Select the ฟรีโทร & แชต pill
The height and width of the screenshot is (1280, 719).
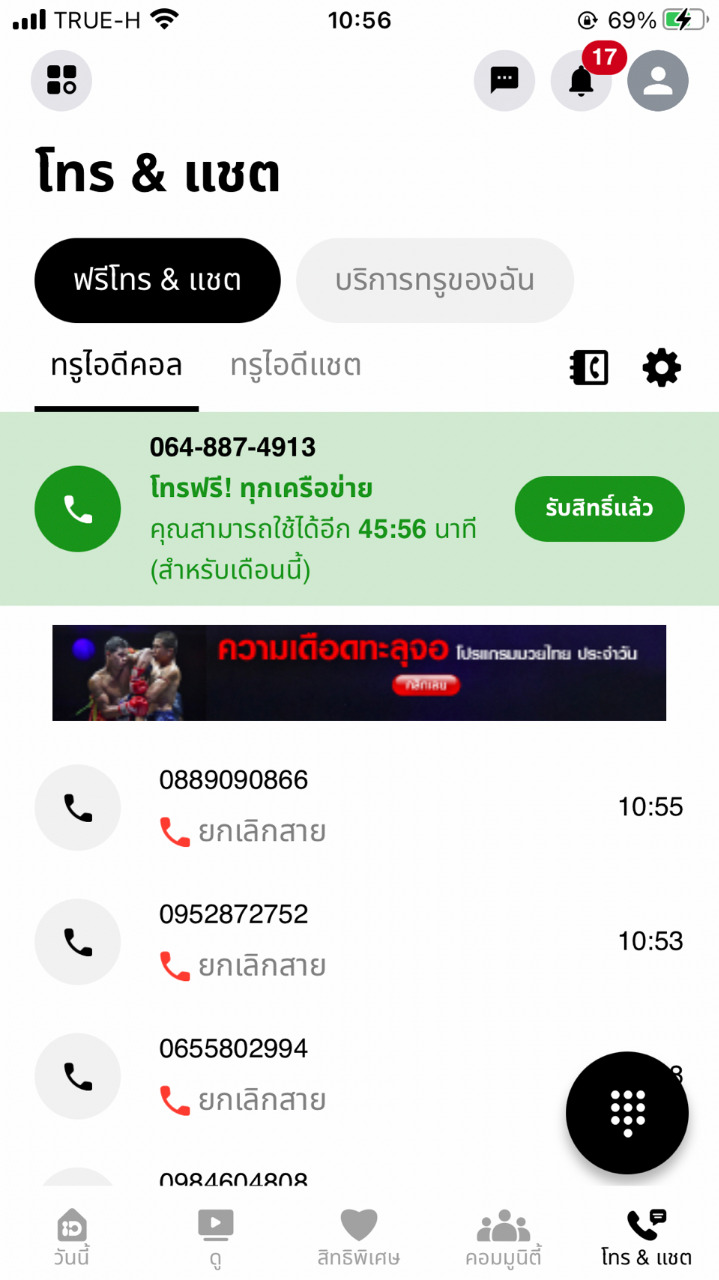click(x=157, y=280)
